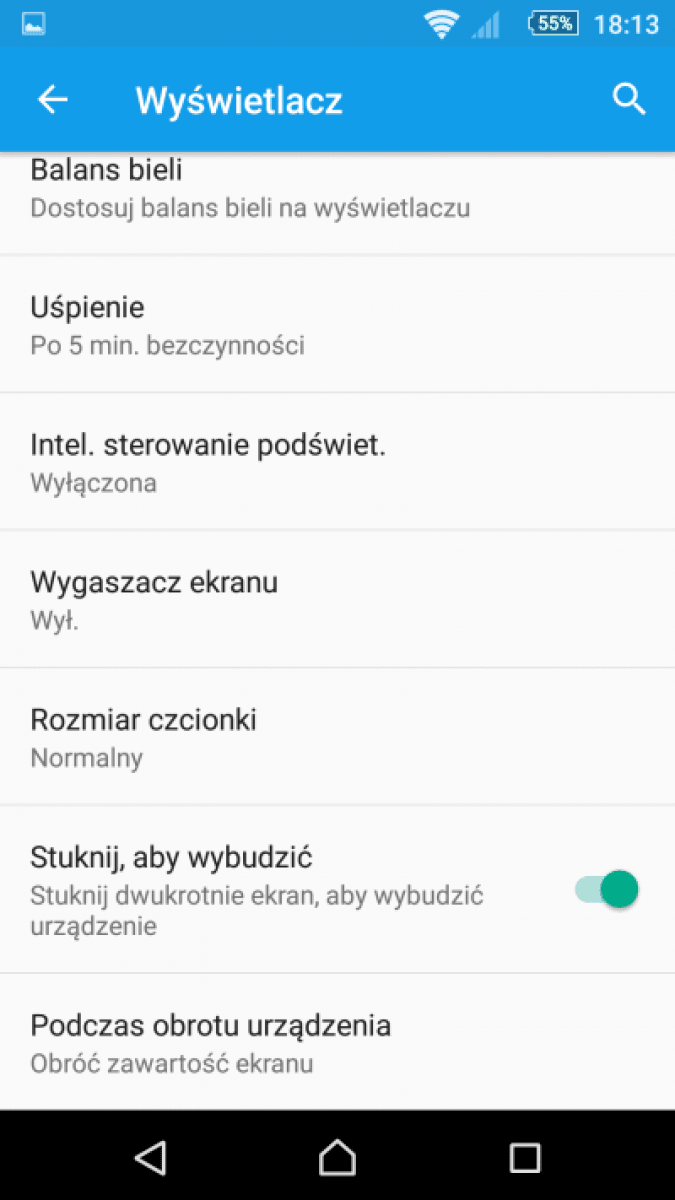
Task: Open search in Wyświetlacz settings
Action: [x=628, y=99]
